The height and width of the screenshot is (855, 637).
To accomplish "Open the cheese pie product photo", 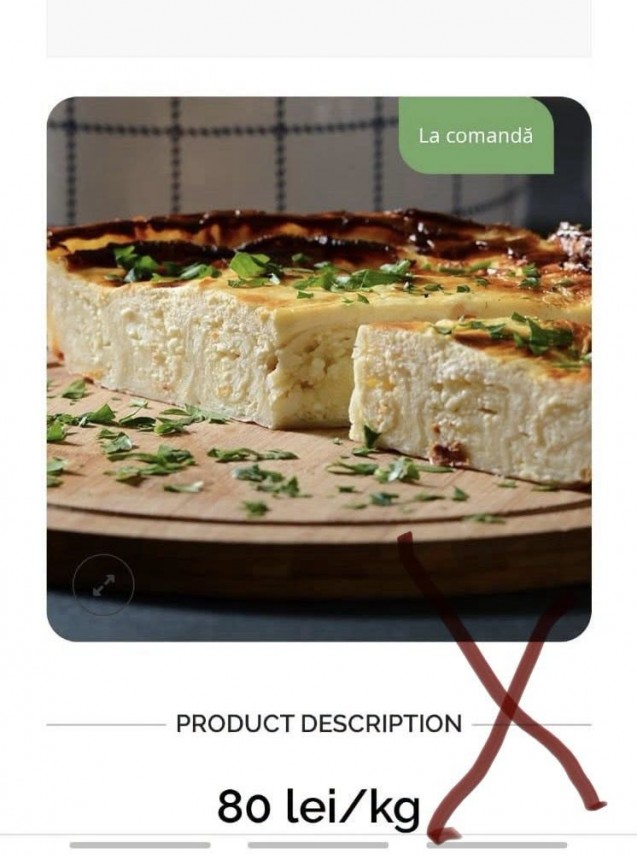I will [x=318, y=370].
